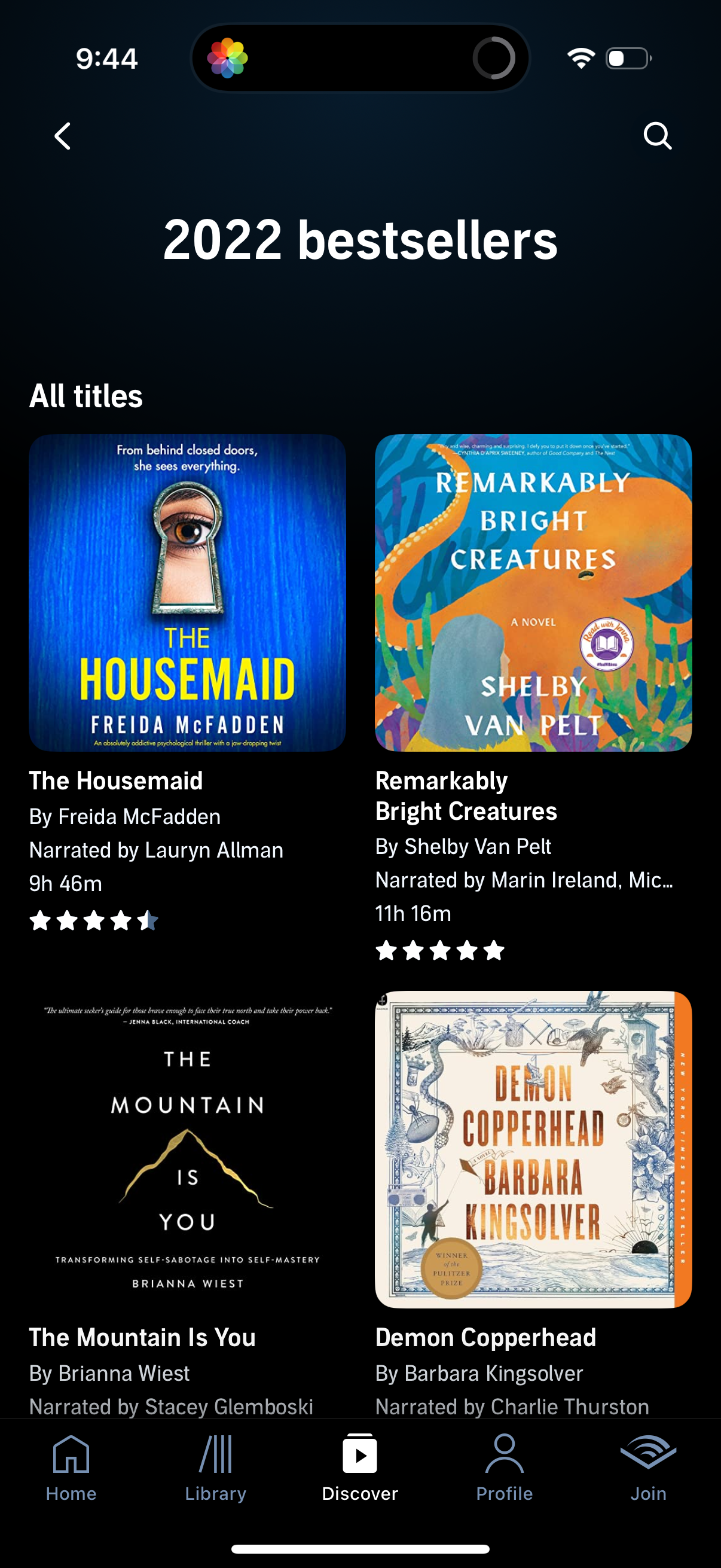Select the Home icon in bottom navigation
Screen dimensions: 721x1568
click(x=72, y=1468)
